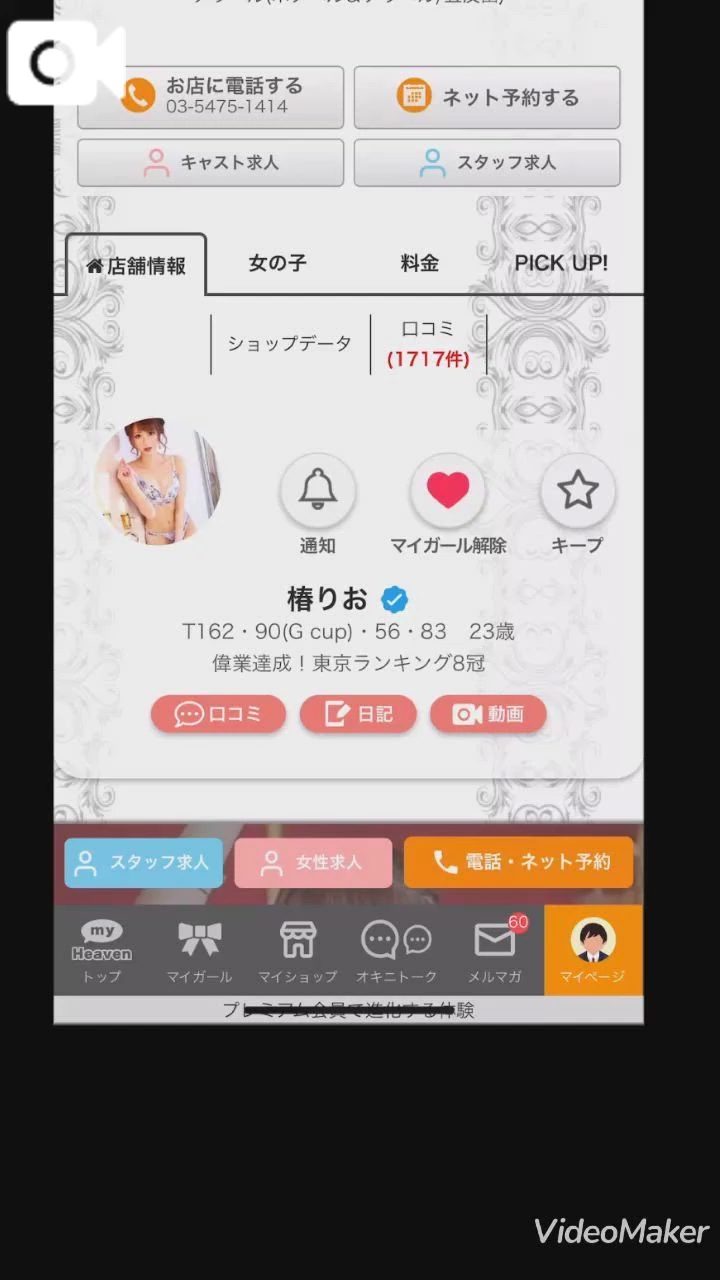Tap お店に電話する to call the shop
720x1280 pixels.
pyautogui.click(x=208, y=97)
